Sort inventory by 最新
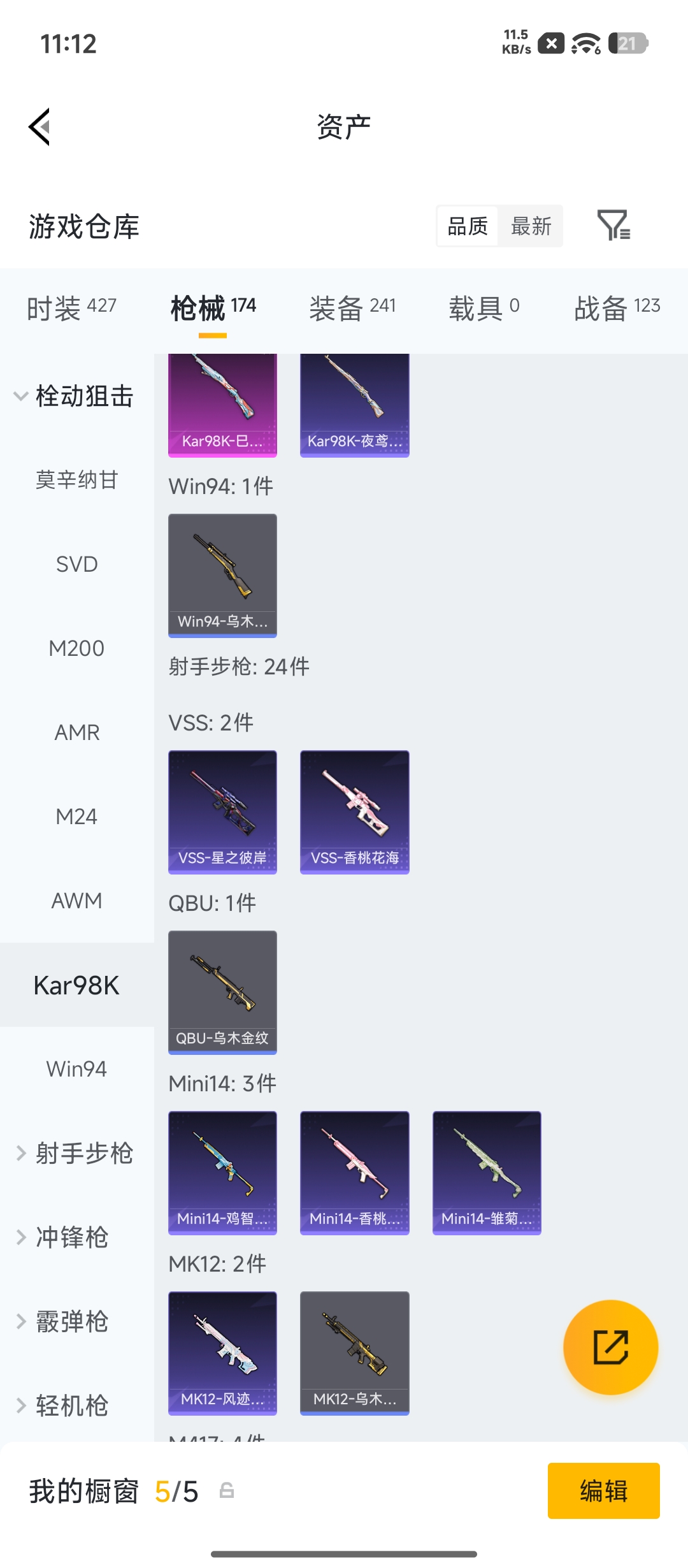The width and height of the screenshot is (688, 1568). click(531, 226)
